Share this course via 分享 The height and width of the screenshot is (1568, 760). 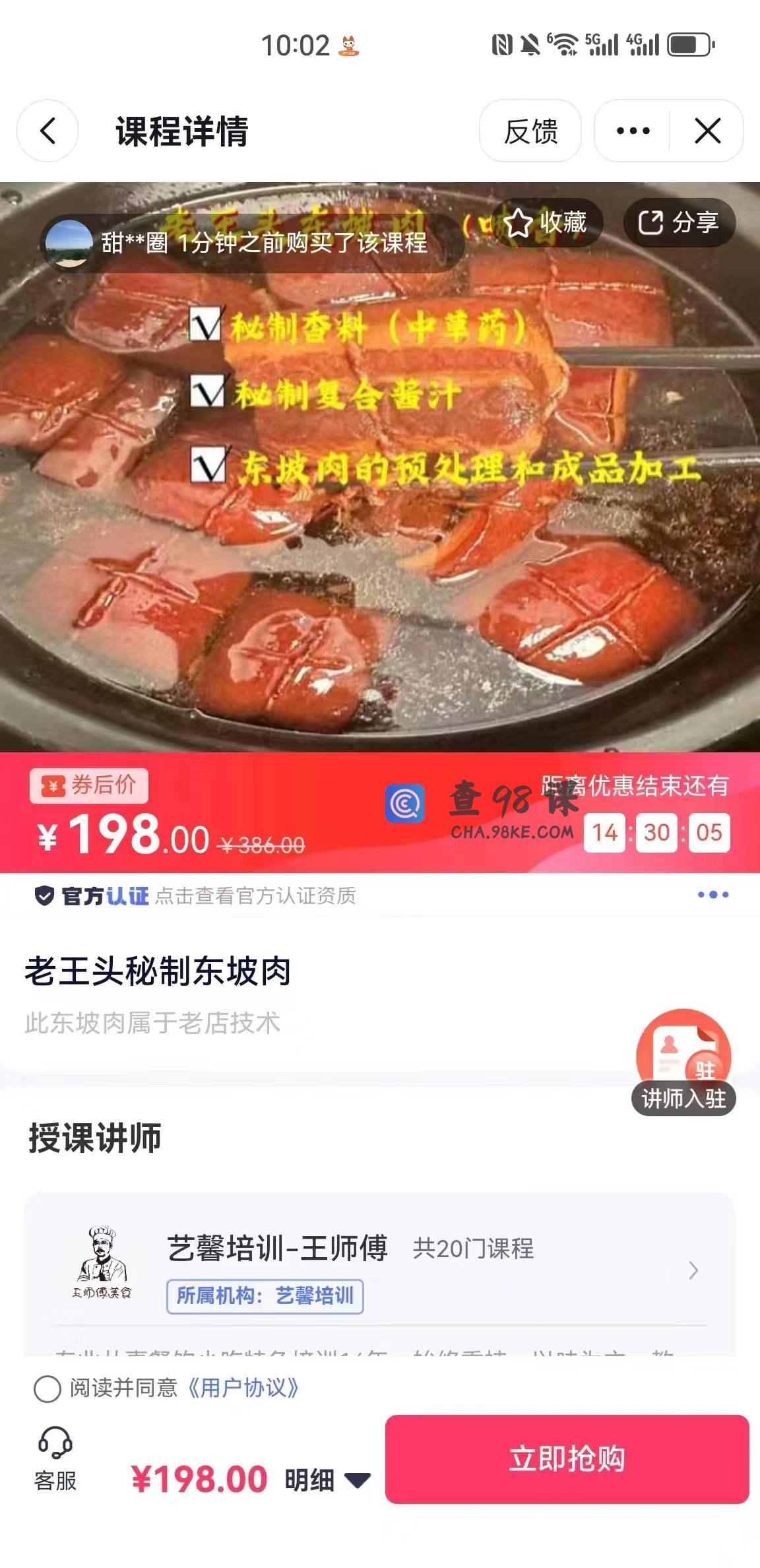(679, 223)
